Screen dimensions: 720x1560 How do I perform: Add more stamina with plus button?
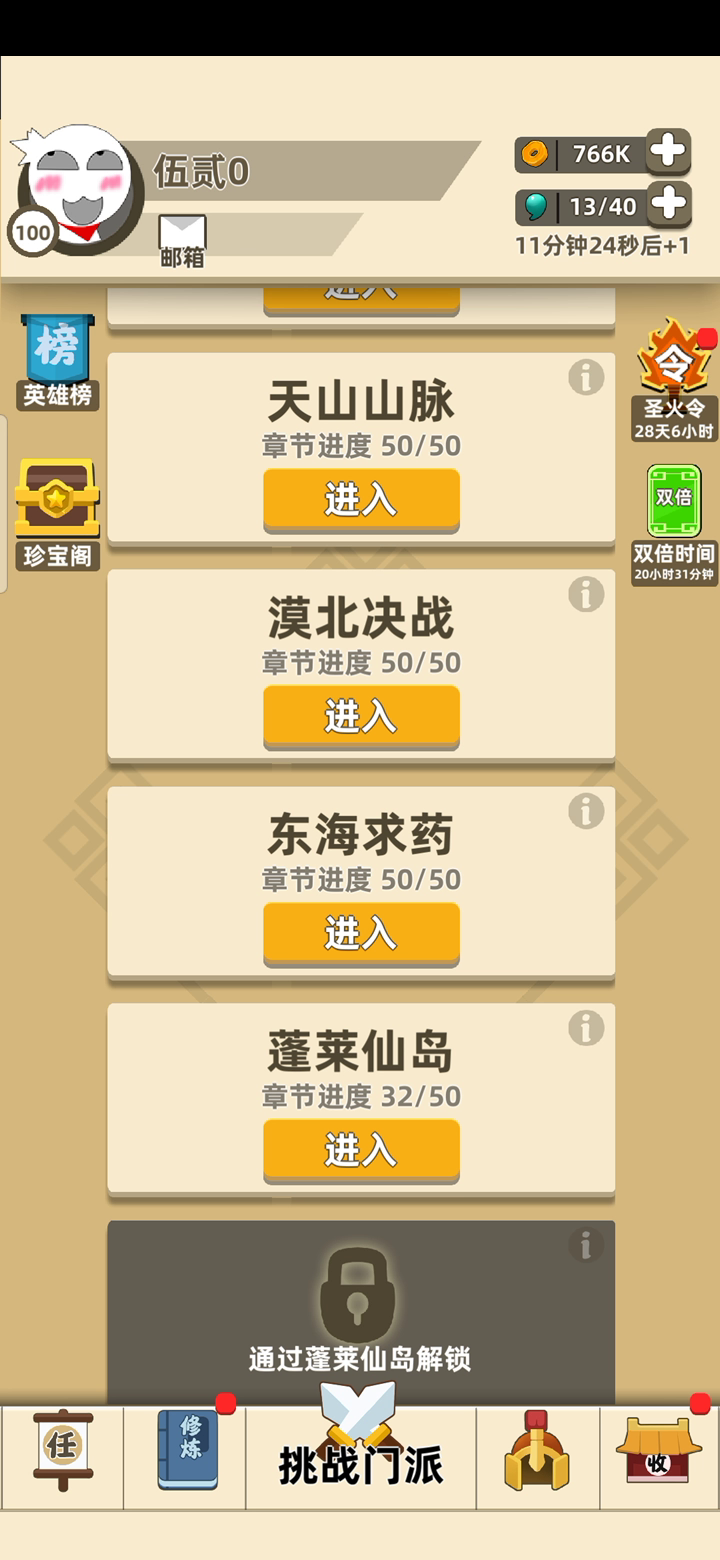(x=668, y=205)
